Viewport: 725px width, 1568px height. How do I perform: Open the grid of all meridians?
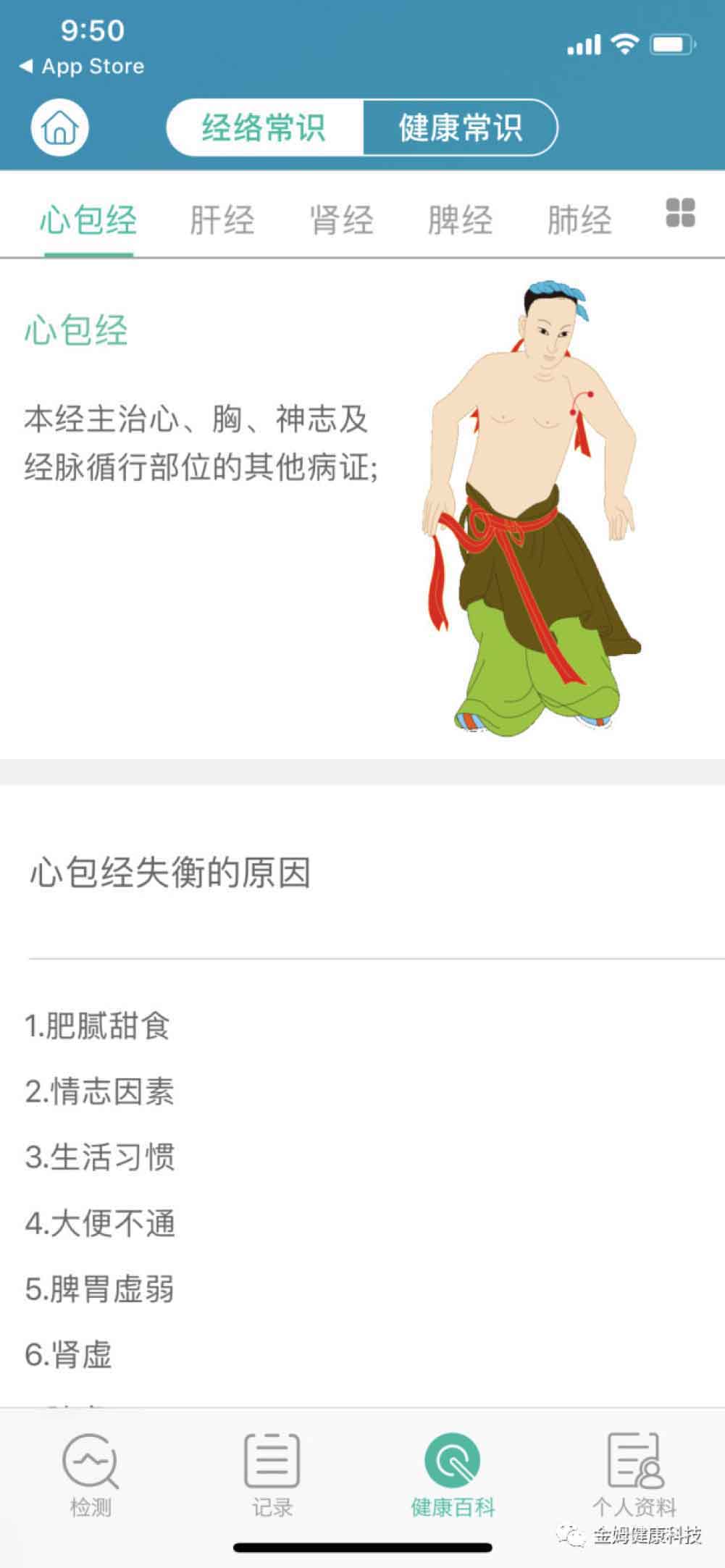[x=680, y=214]
